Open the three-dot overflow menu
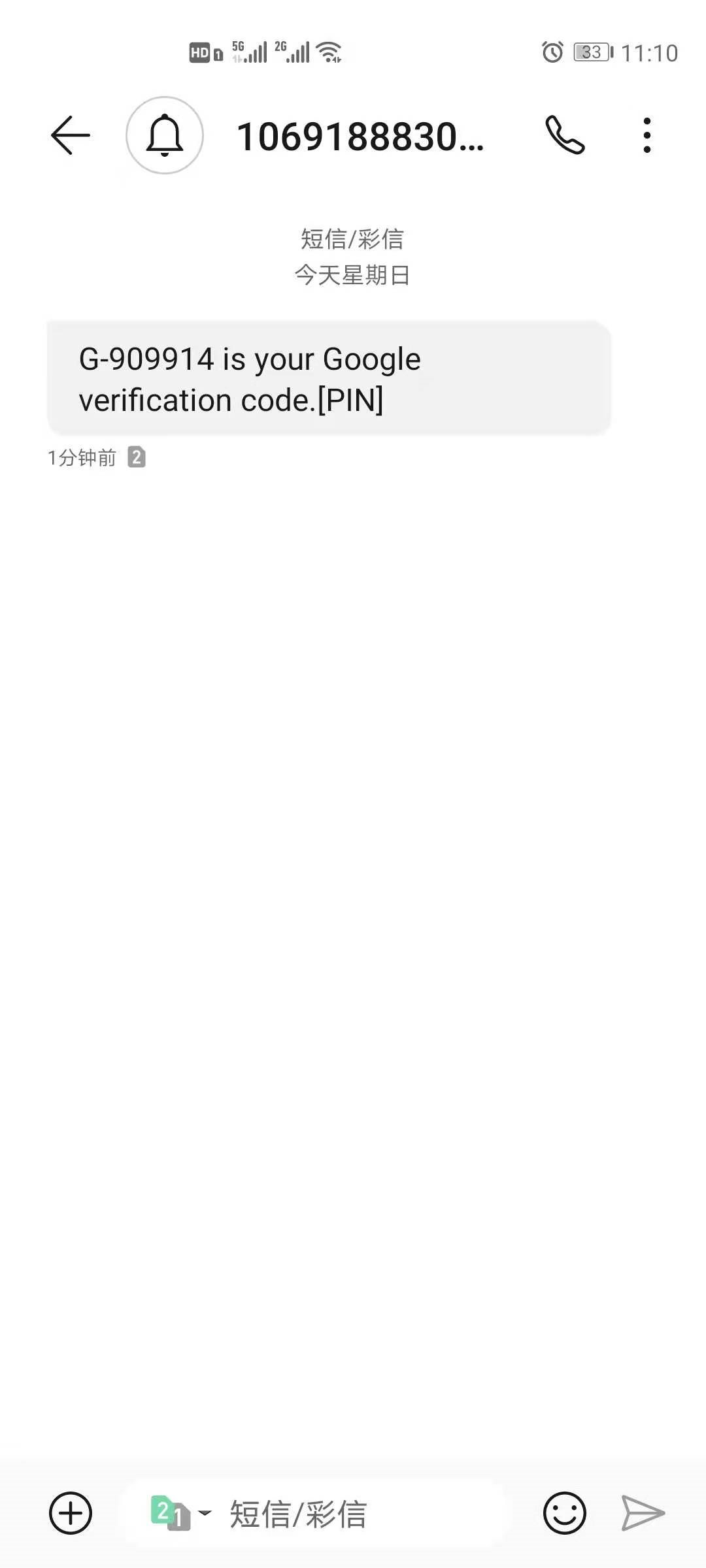 647,135
